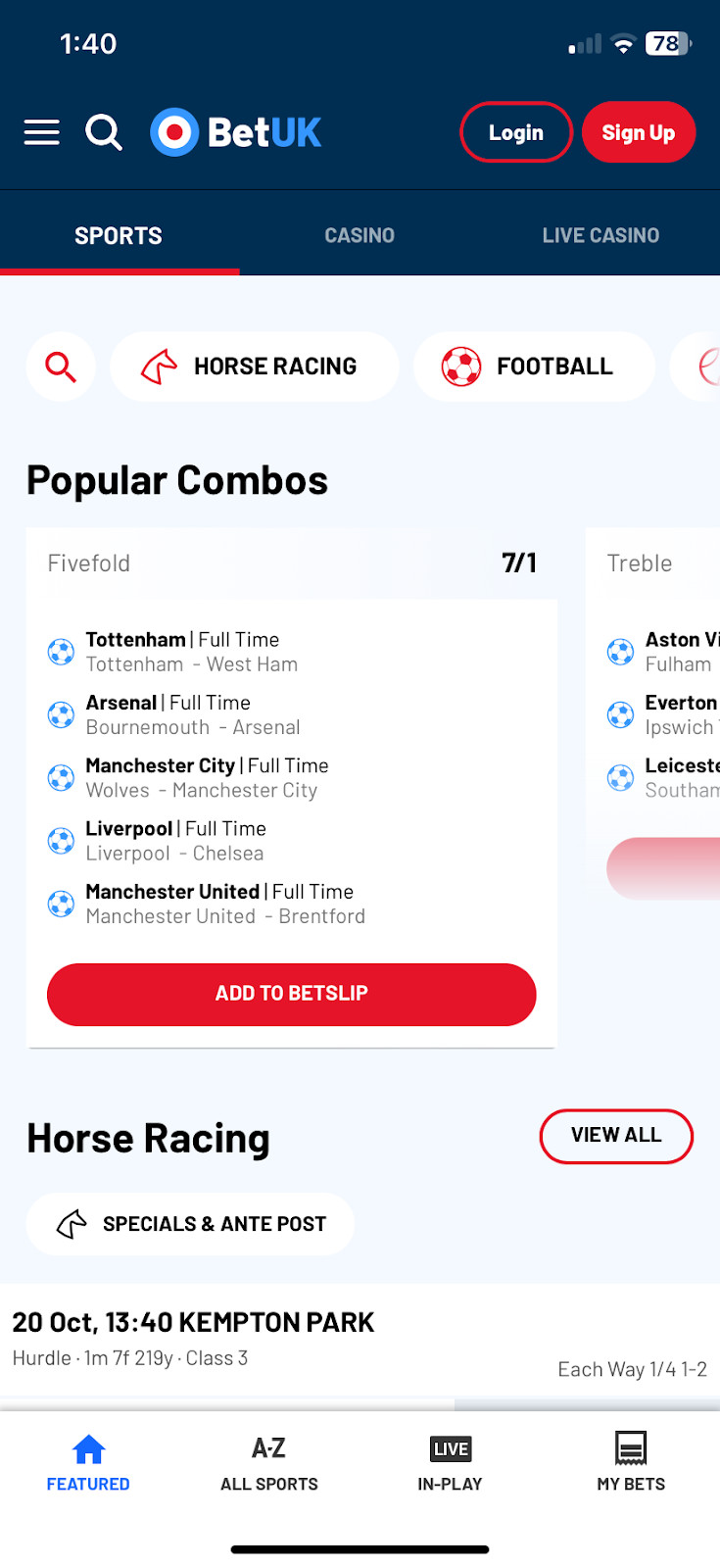Tap the red search chip
Image resolution: width=720 pixels, height=1568 pixels.
[x=61, y=367]
